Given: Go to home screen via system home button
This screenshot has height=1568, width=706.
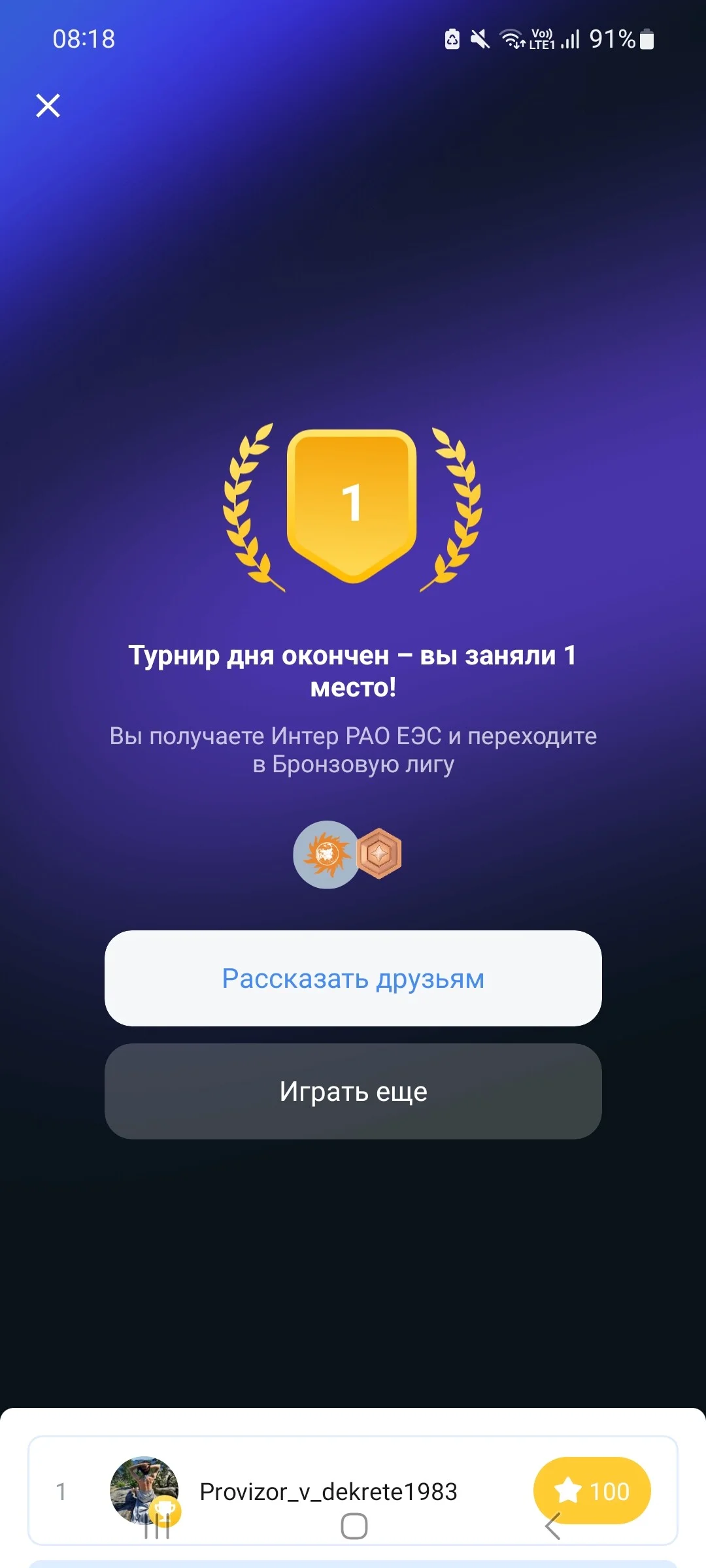Looking at the screenshot, I should click(354, 1526).
